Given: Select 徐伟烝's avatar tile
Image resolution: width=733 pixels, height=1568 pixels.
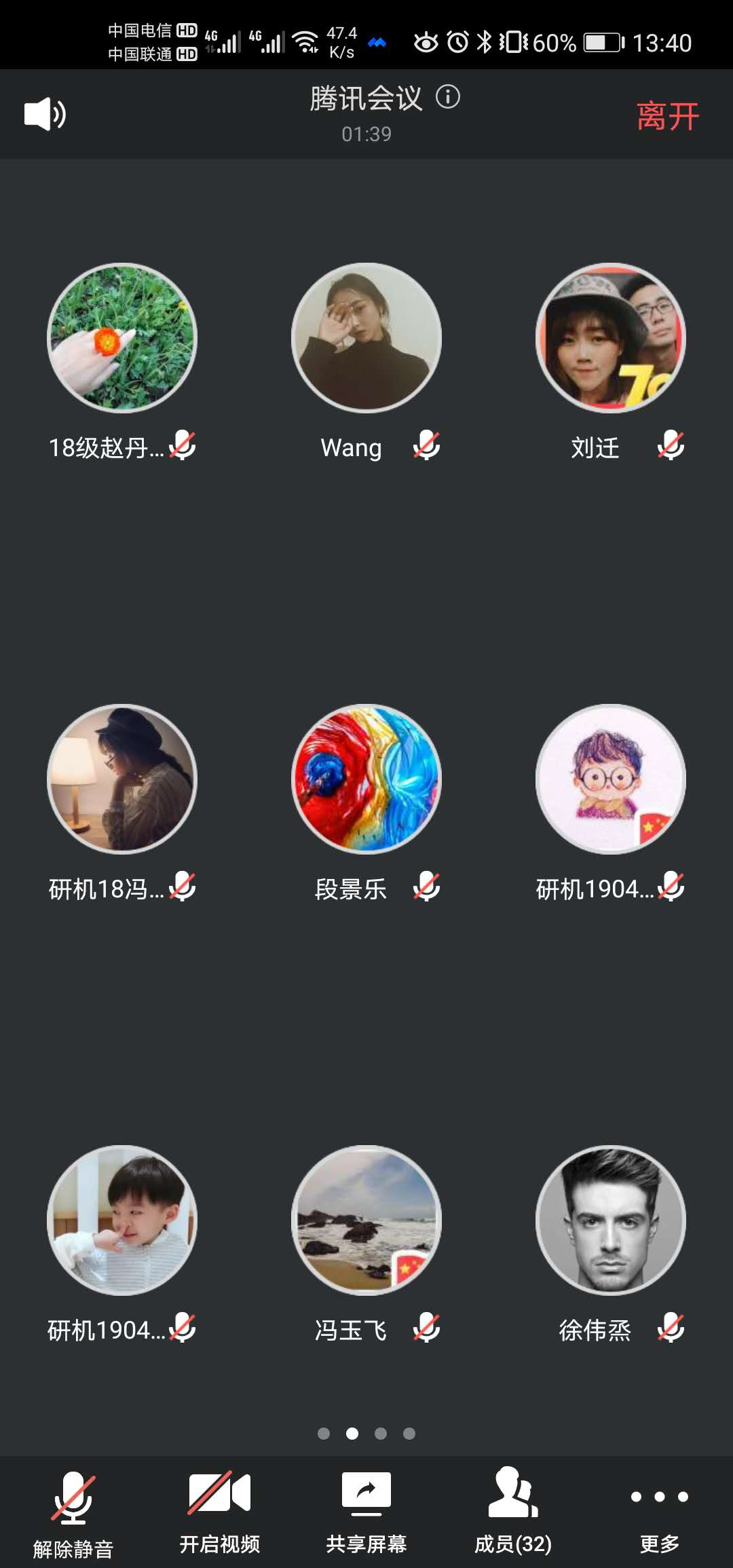Looking at the screenshot, I should pyautogui.click(x=611, y=1220).
